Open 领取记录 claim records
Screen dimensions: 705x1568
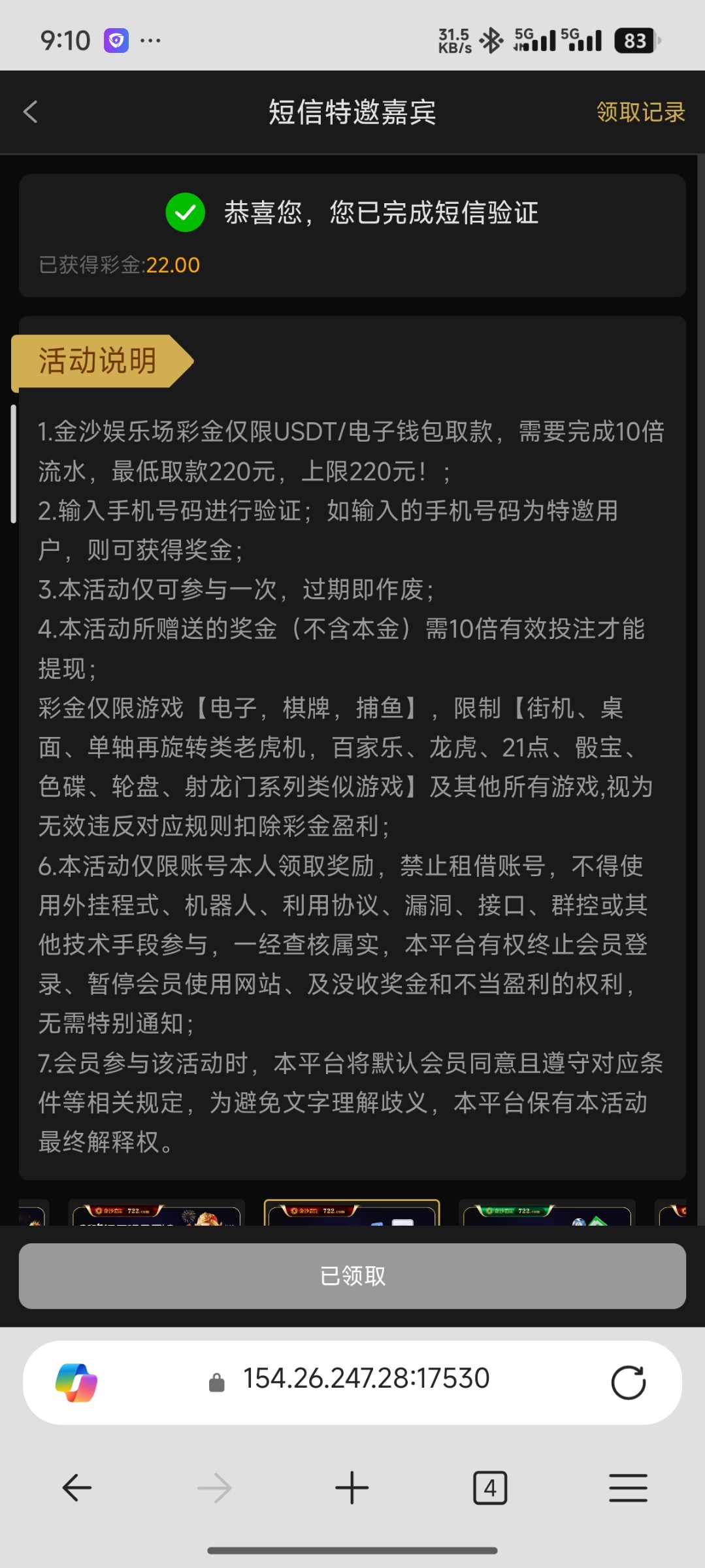pos(640,112)
